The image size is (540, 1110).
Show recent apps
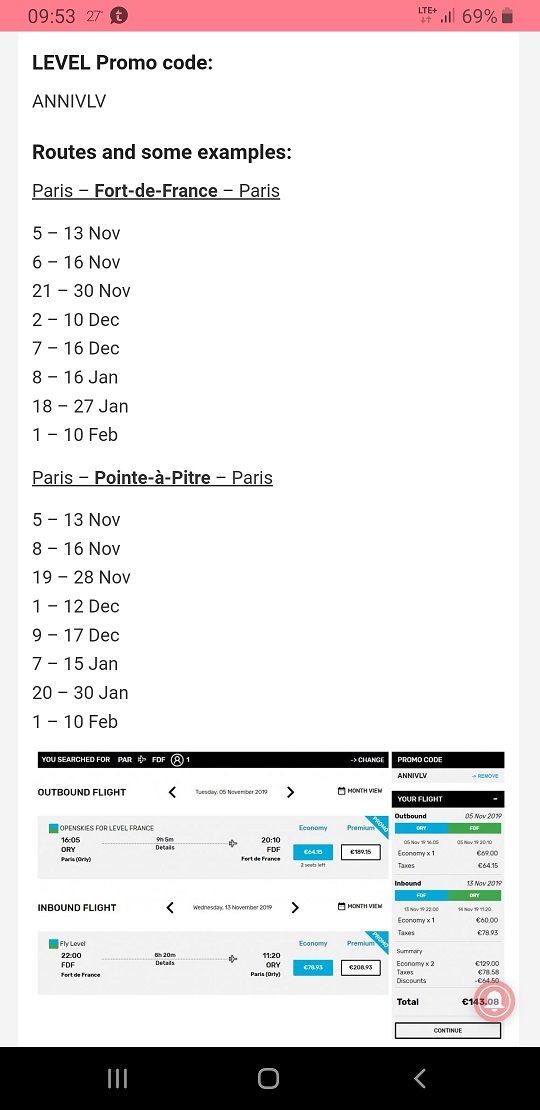click(117, 1078)
